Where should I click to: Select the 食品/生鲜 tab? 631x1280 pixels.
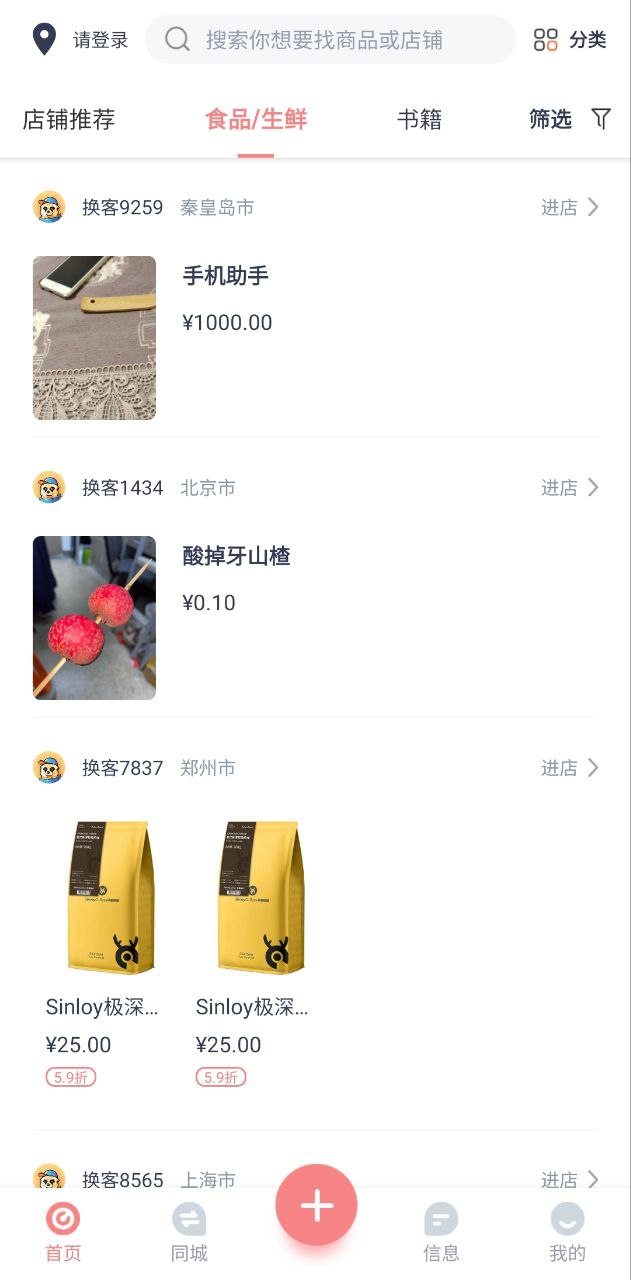tap(256, 120)
